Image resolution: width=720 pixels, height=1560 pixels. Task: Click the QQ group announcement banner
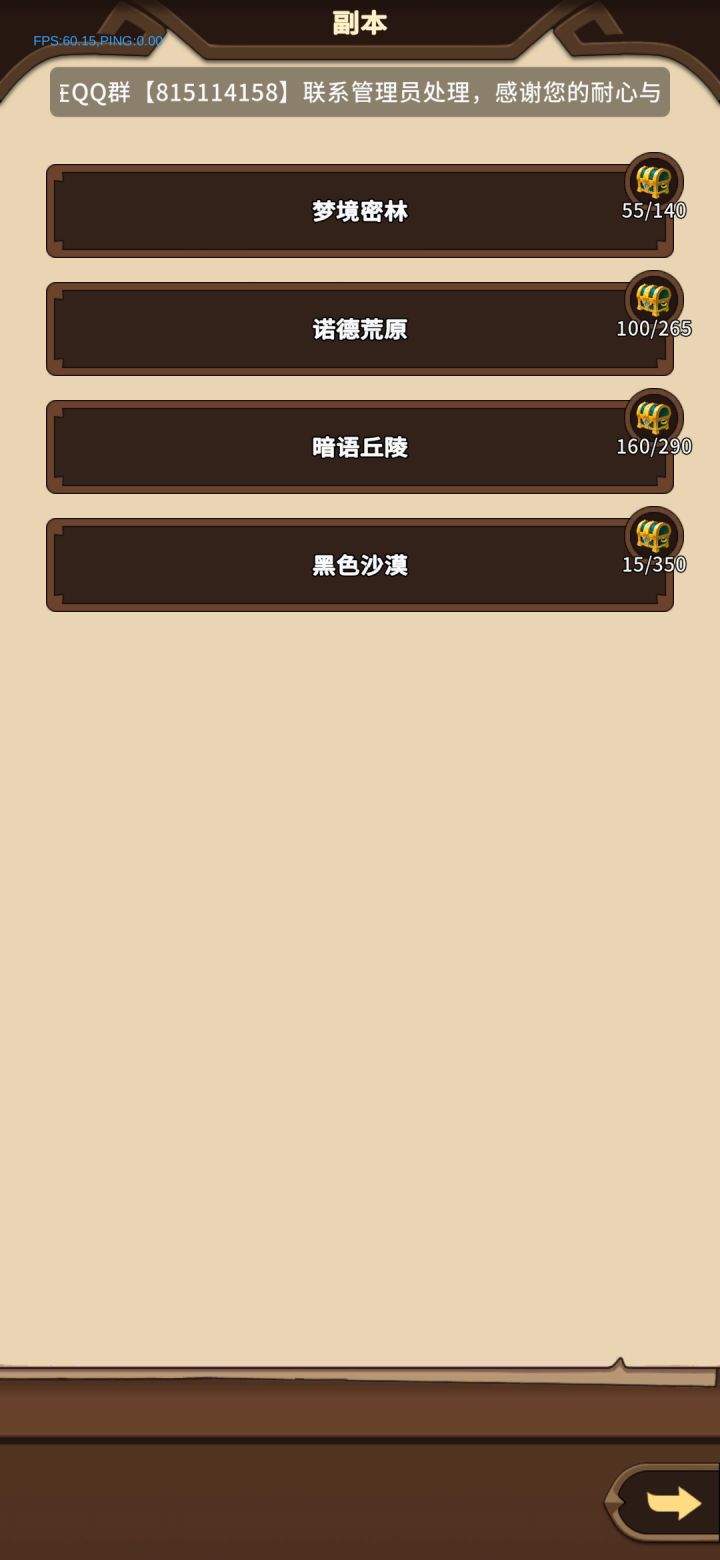(360, 92)
